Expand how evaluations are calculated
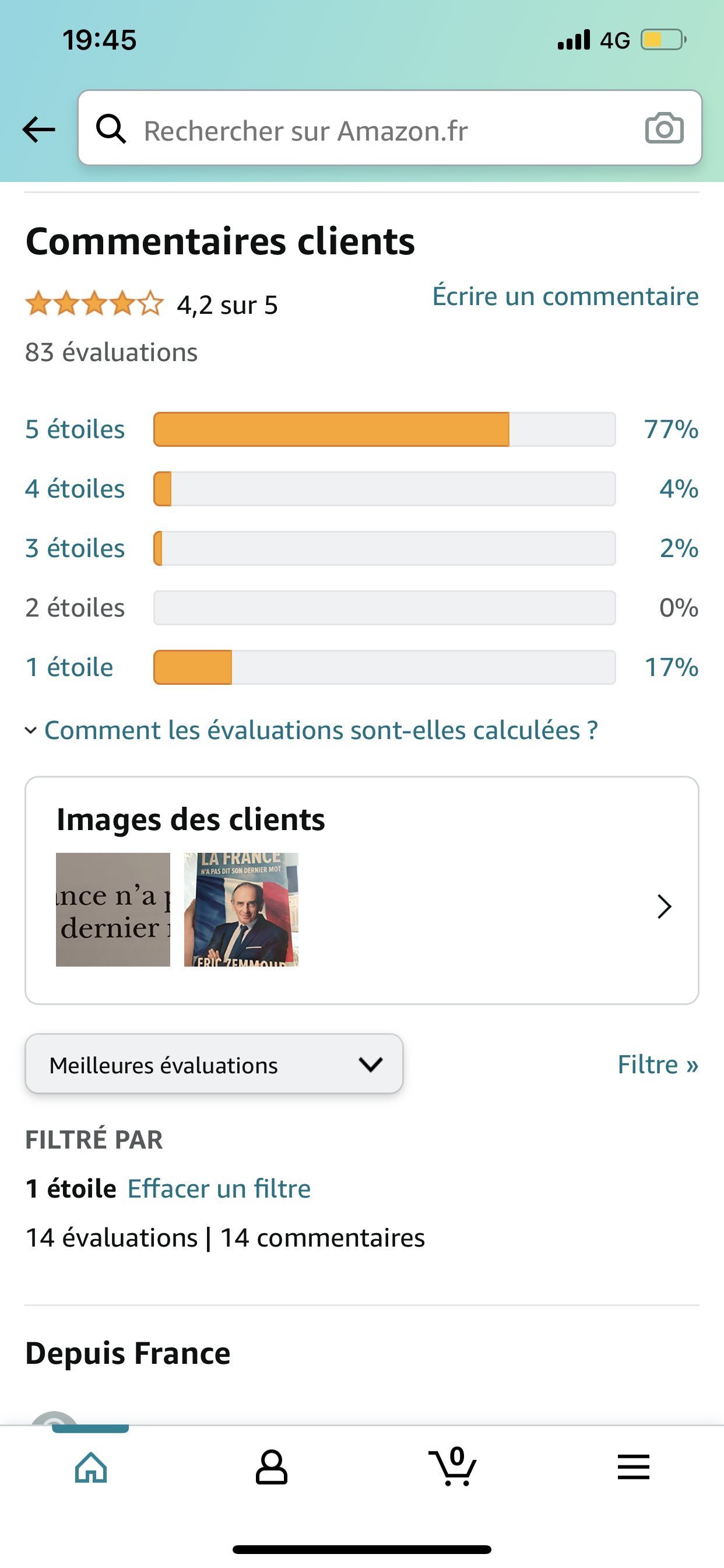724x1568 pixels. tap(311, 730)
